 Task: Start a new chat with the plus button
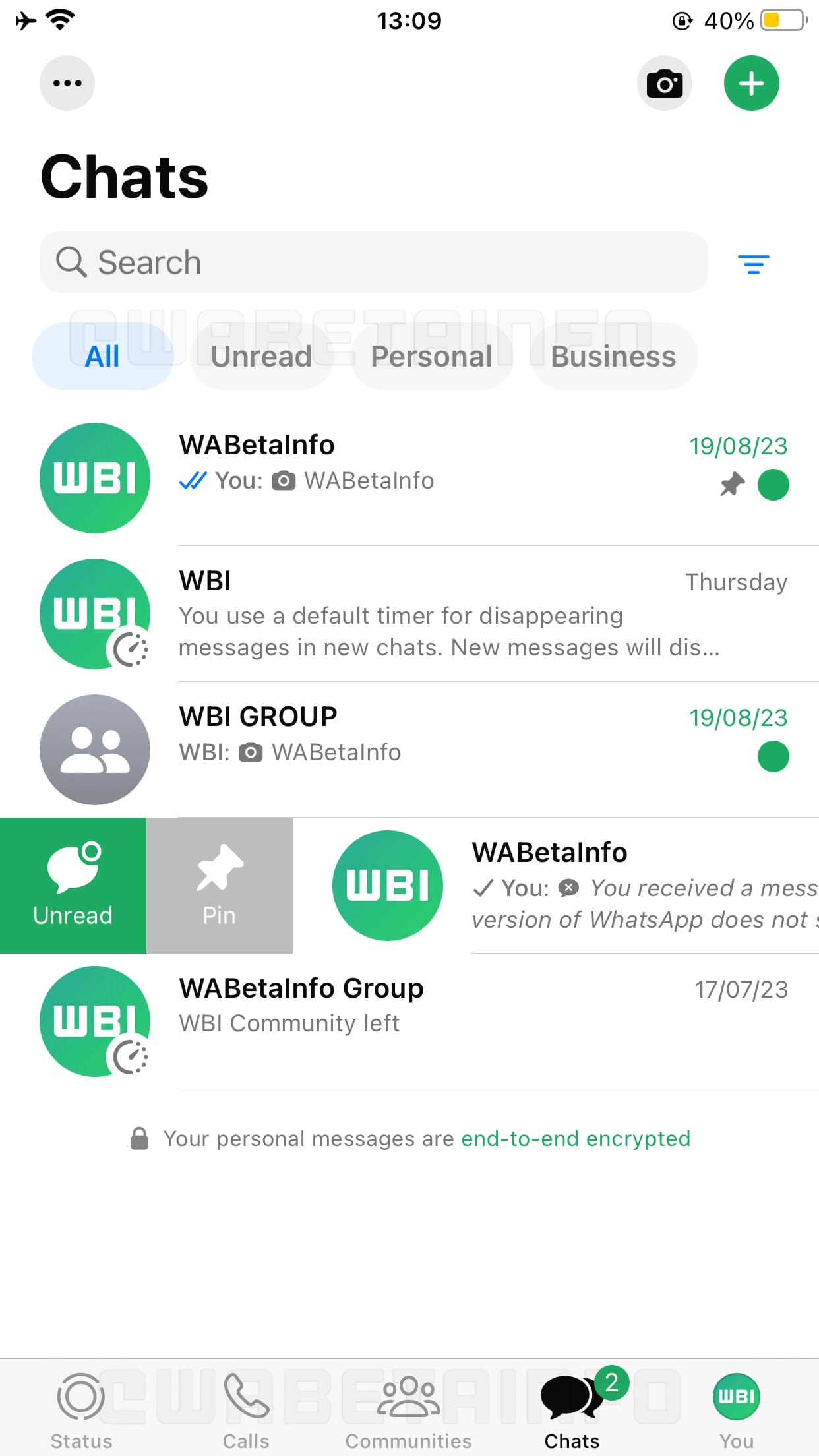[751, 83]
